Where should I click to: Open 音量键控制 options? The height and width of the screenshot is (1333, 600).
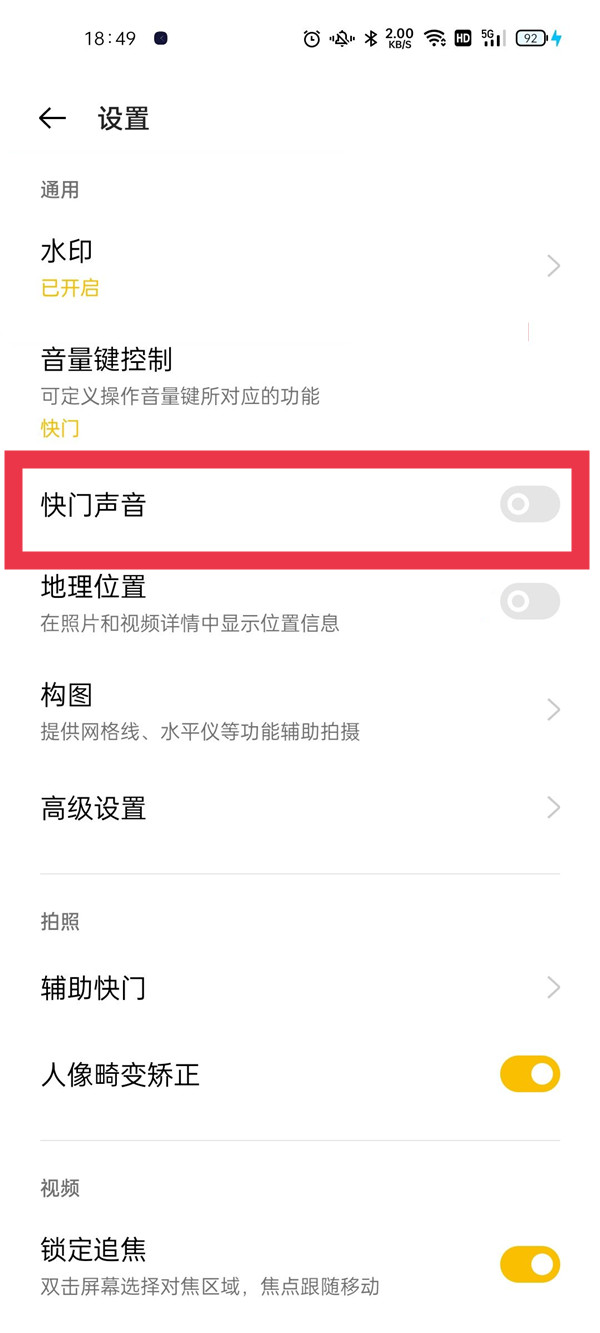click(x=300, y=393)
